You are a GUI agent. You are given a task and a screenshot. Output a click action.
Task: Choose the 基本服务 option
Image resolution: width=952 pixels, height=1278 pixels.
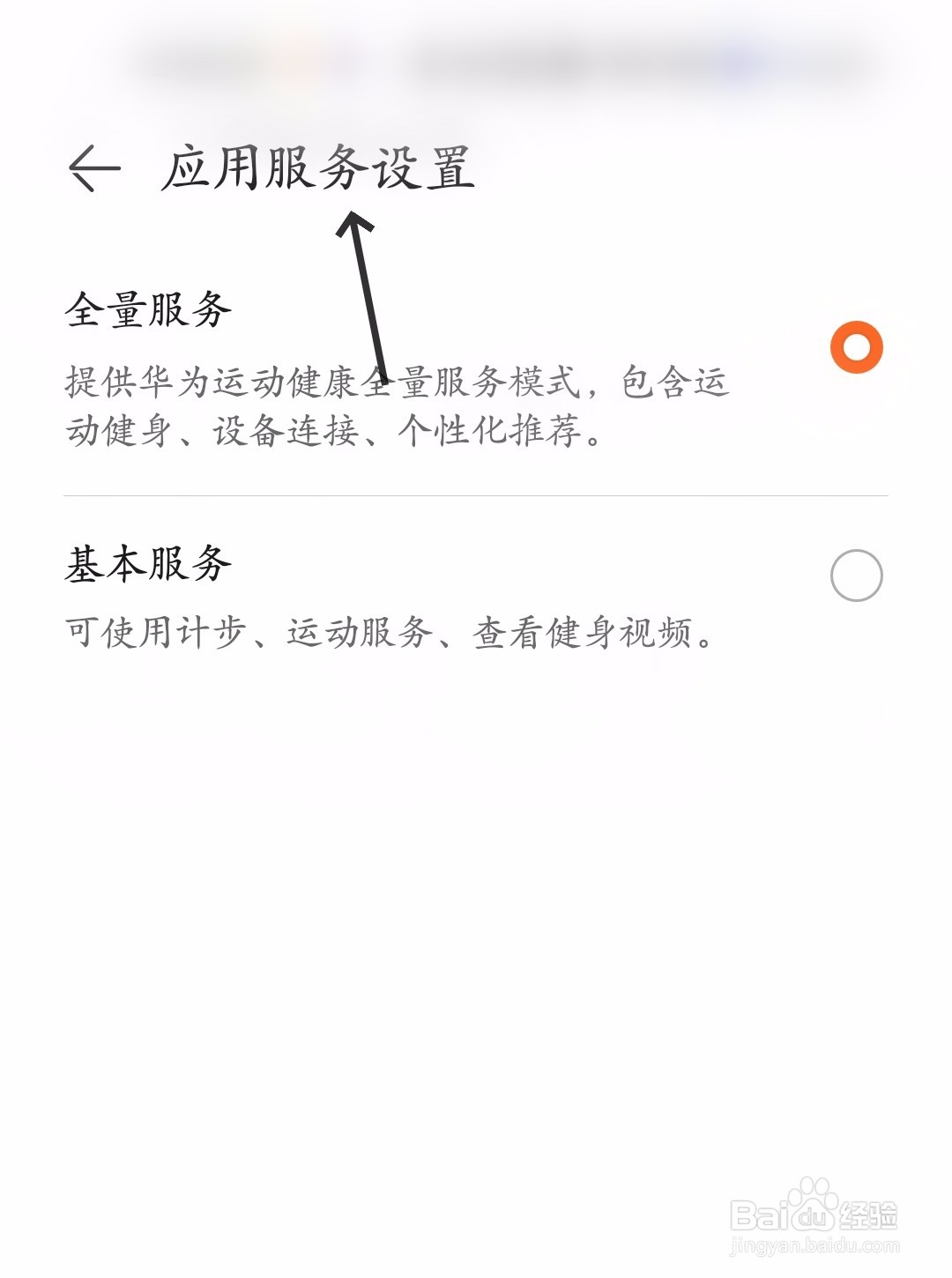pos(855,576)
